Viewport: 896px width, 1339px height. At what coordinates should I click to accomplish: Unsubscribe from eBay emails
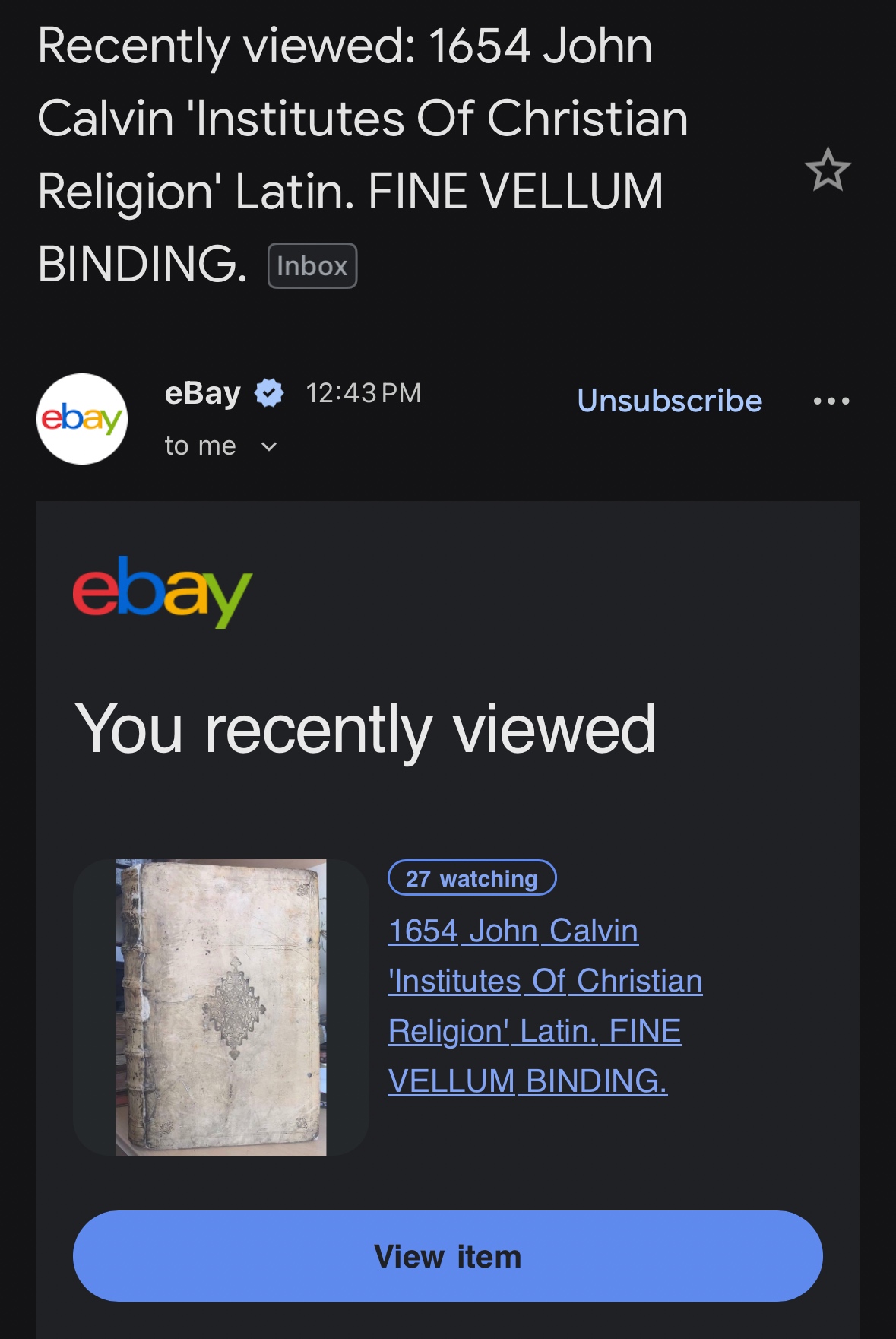pyautogui.click(x=669, y=401)
